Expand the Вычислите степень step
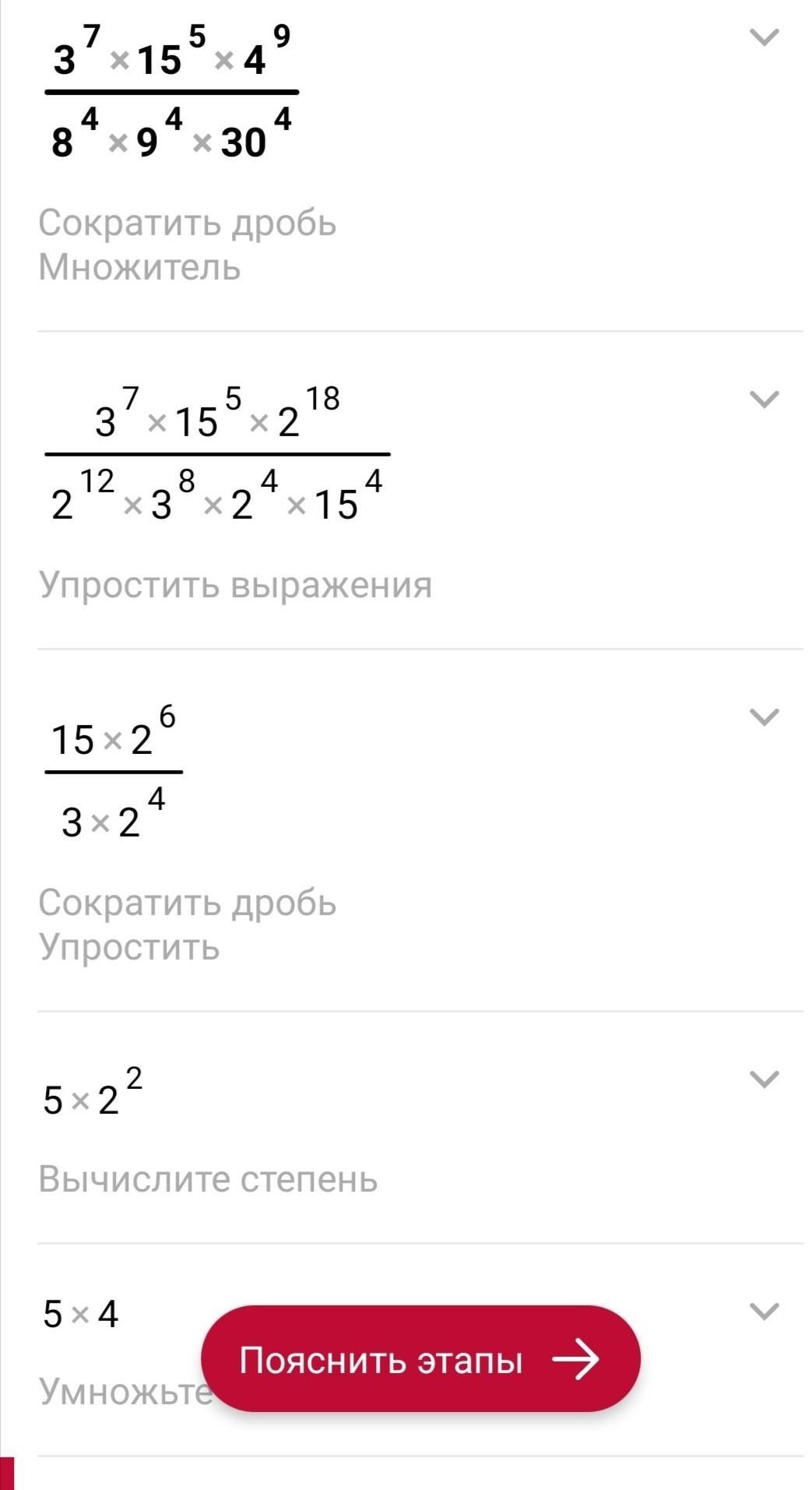The width and height of the screenshot is (812, 1490). tap(764, 1080)
